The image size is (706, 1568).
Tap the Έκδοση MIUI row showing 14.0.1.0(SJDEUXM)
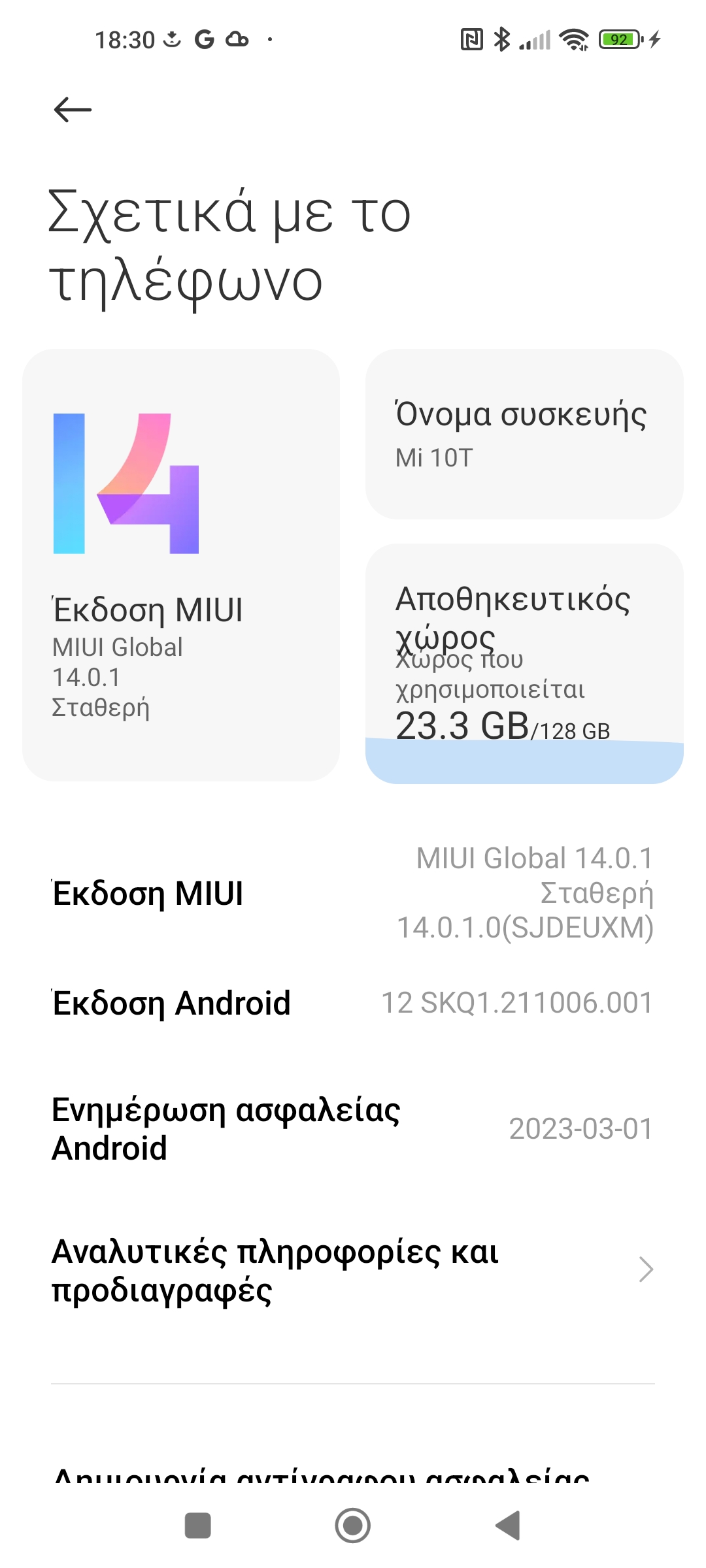[x=353, y=892]
